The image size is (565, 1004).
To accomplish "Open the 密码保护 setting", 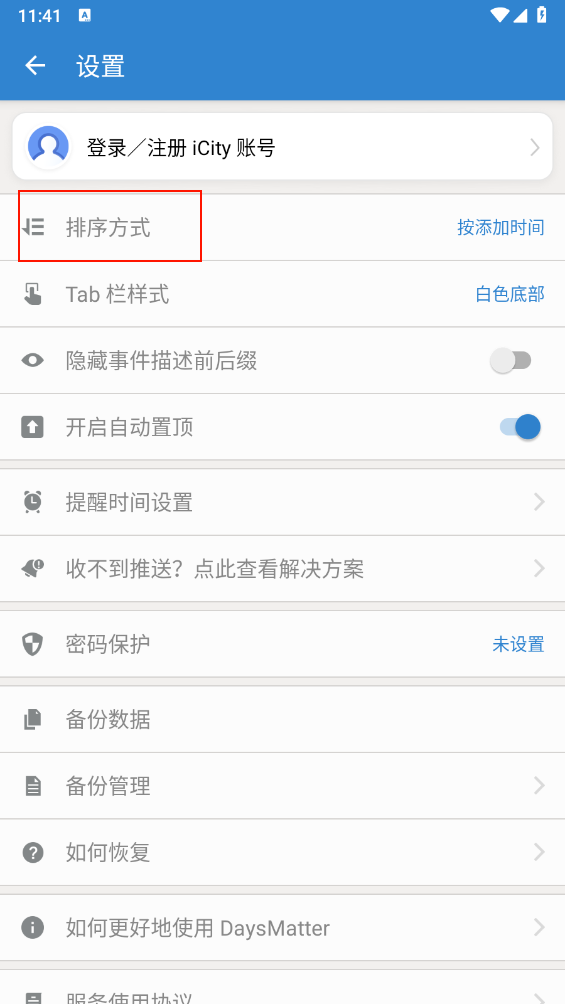I will click(282, 644).
